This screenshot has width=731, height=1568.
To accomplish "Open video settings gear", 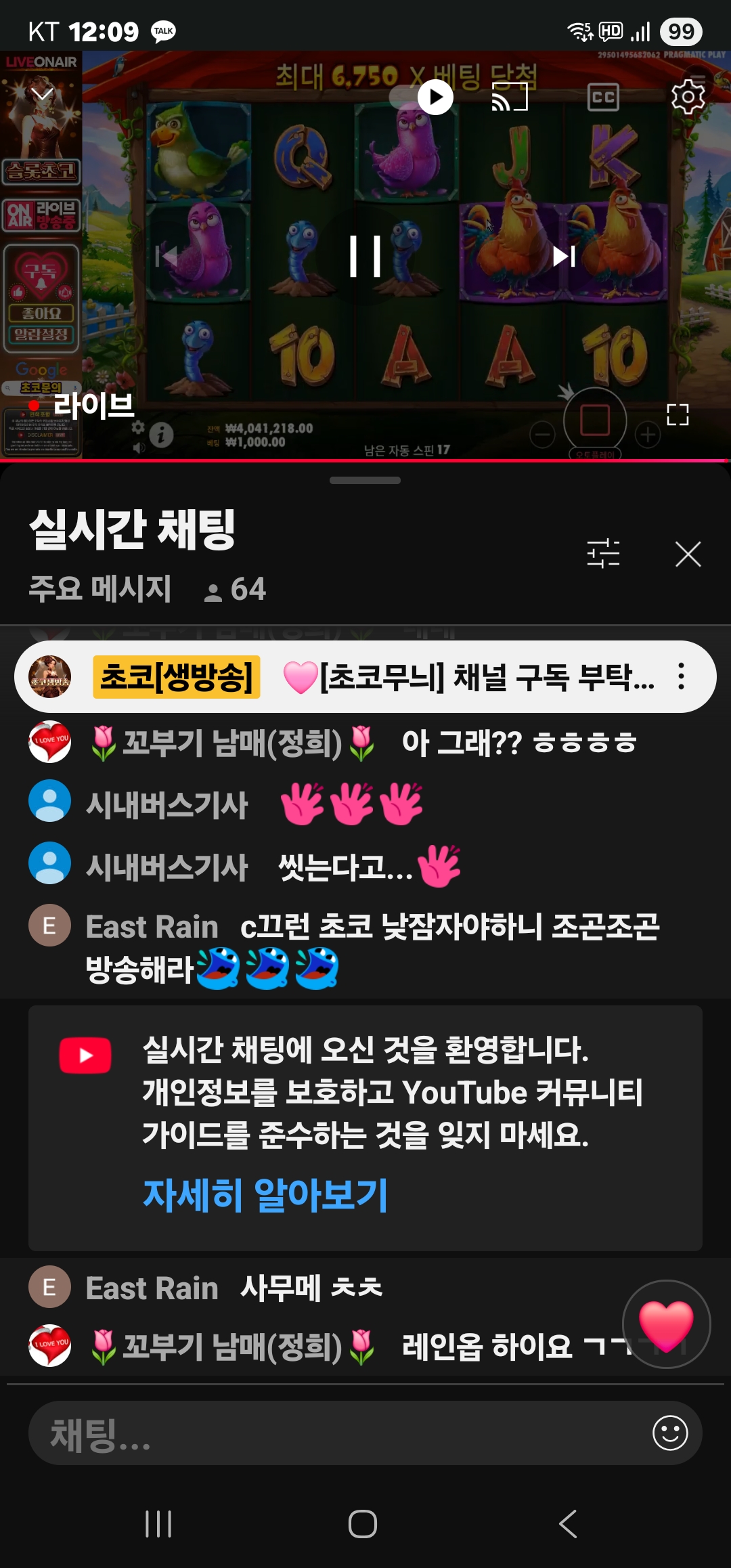I will (688, 97).
